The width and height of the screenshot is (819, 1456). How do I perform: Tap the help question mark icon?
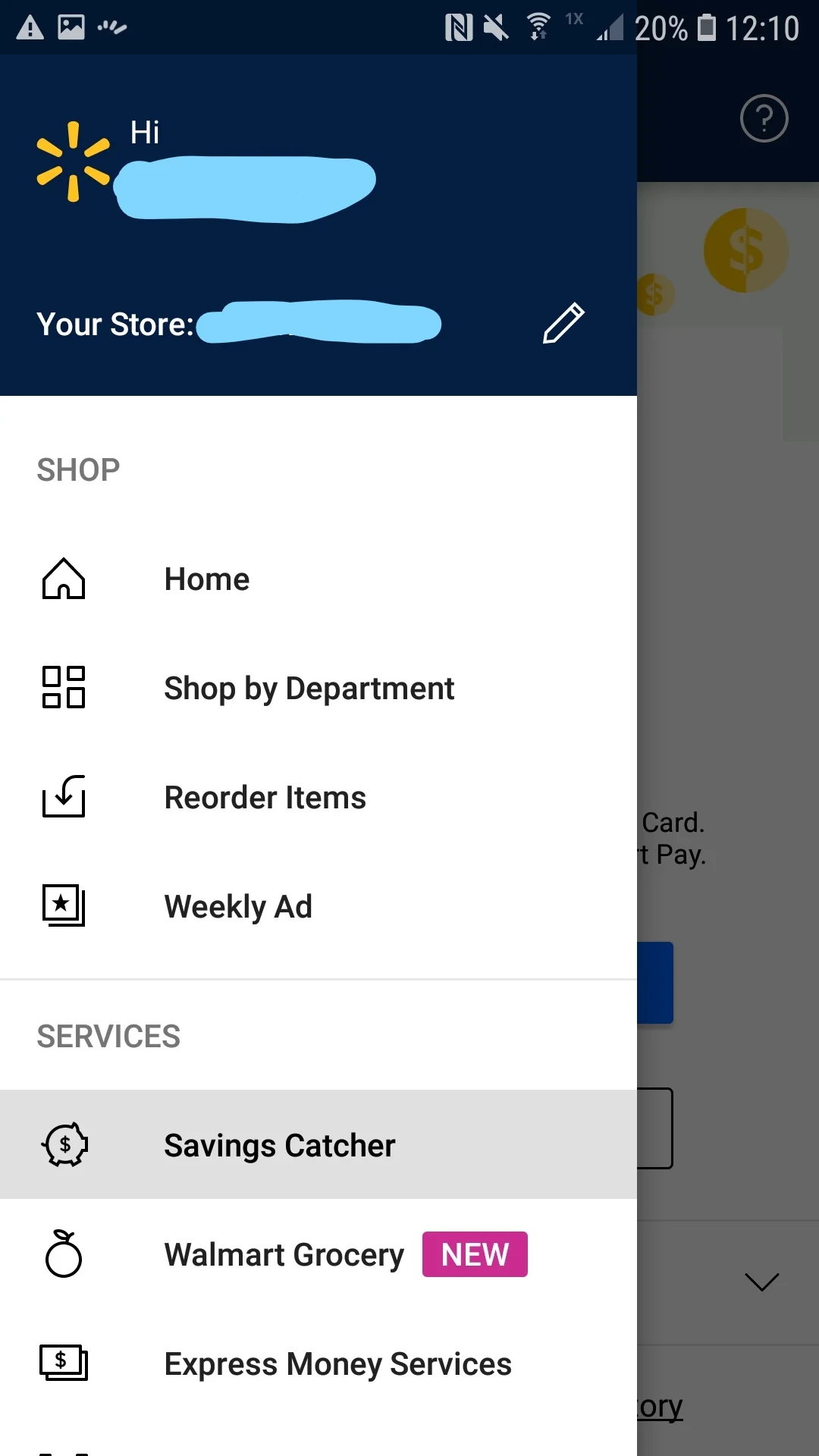click(764, 118)
